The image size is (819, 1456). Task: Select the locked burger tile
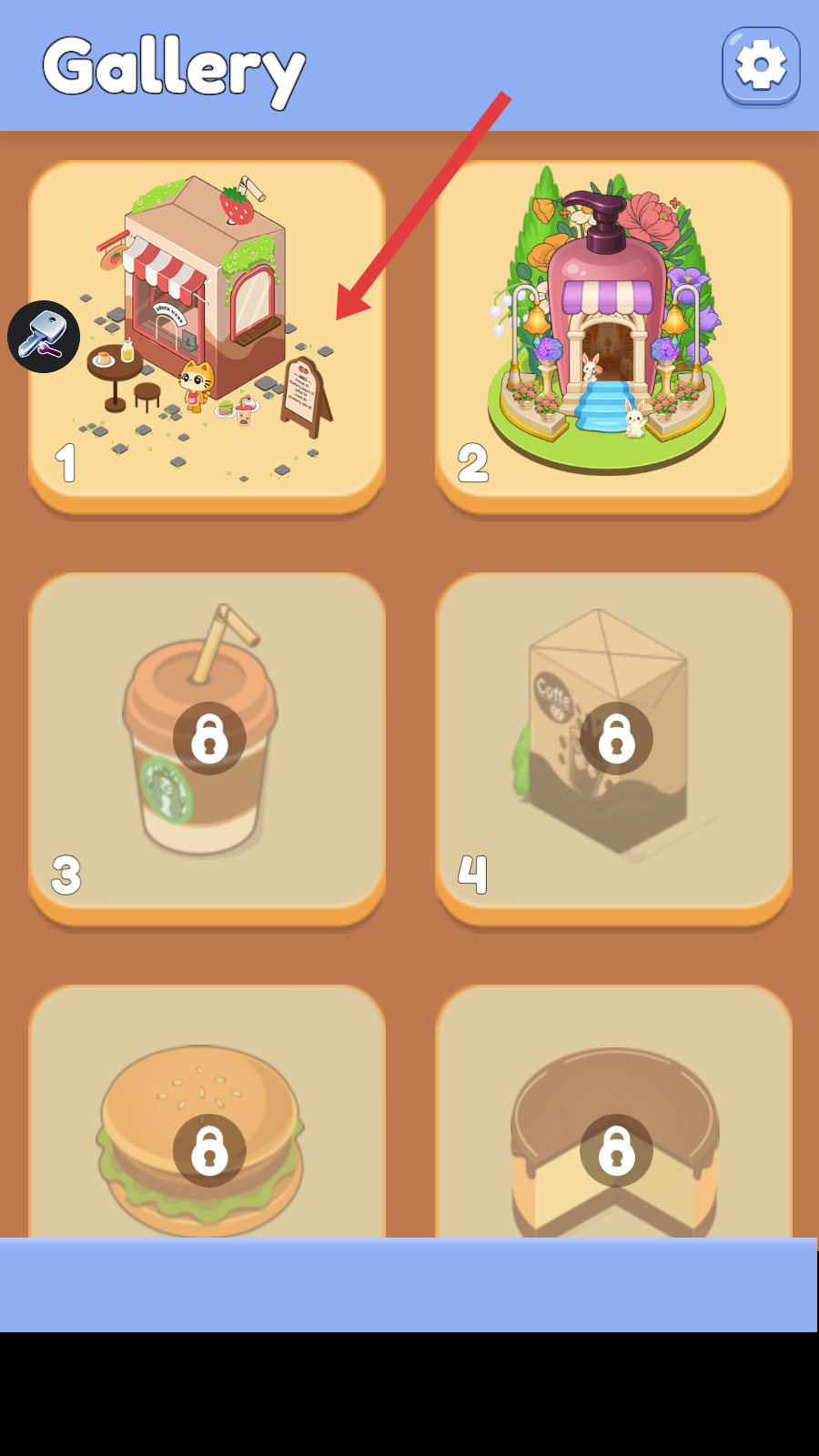(x=207, y=1128)
